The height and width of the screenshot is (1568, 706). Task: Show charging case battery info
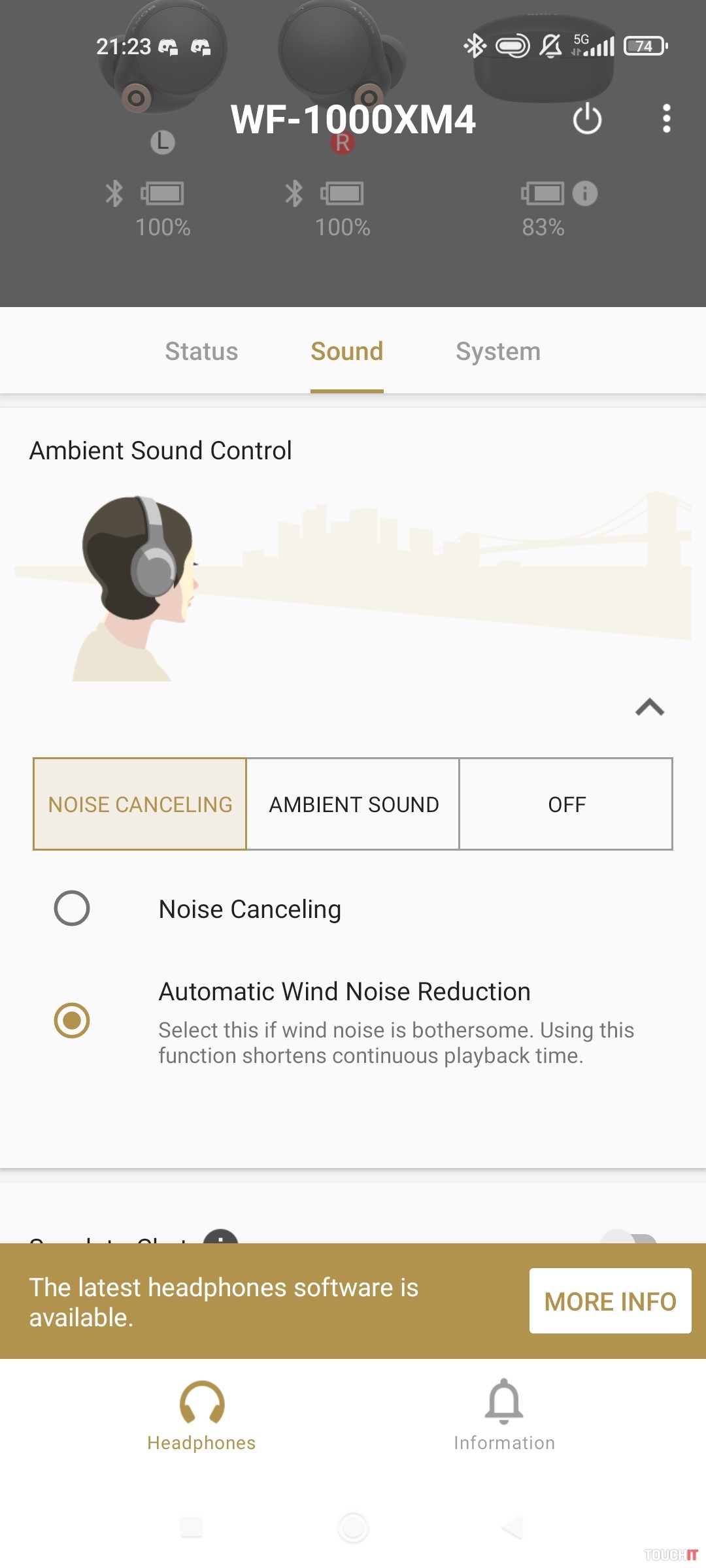pos(584,193)
